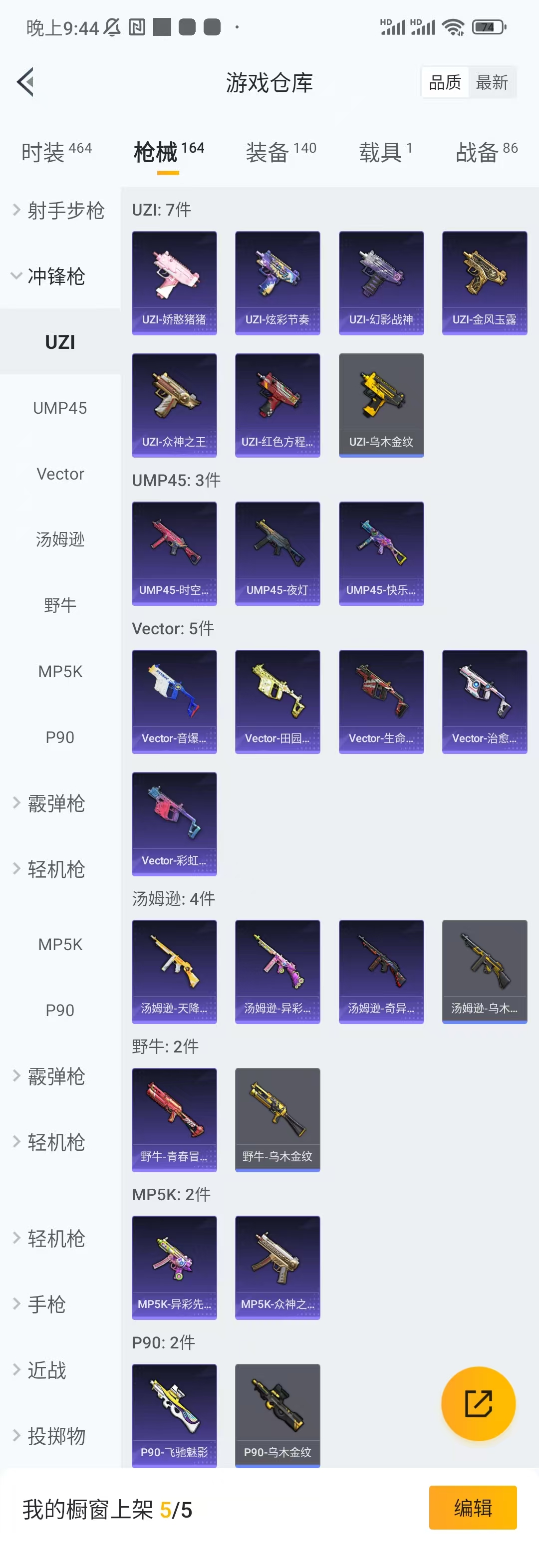539x1568 pixels.
Task: Collapse the 冲锋枪 category
Action: coord(56,276)
